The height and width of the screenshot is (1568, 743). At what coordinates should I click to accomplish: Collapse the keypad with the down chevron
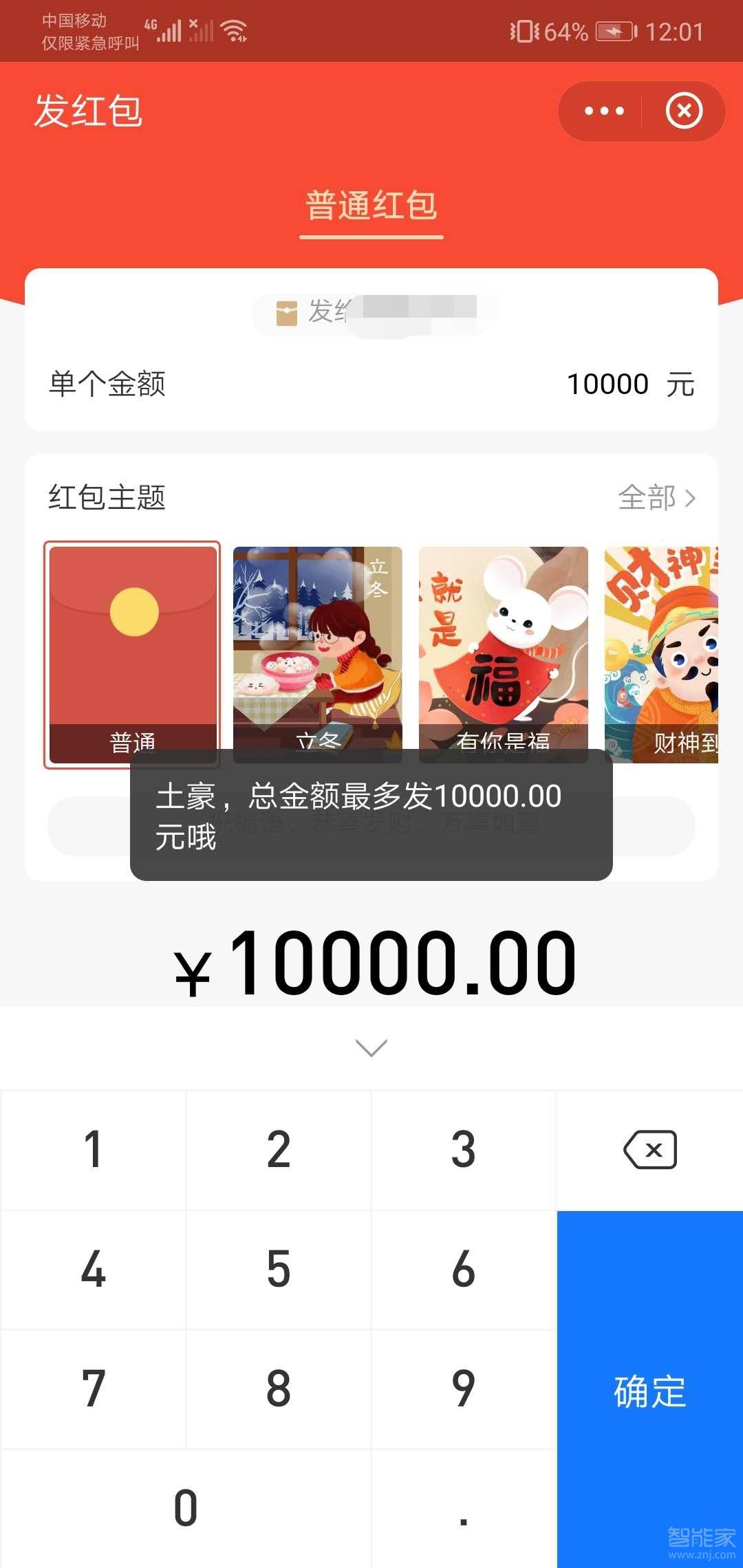pos(371,1047)
